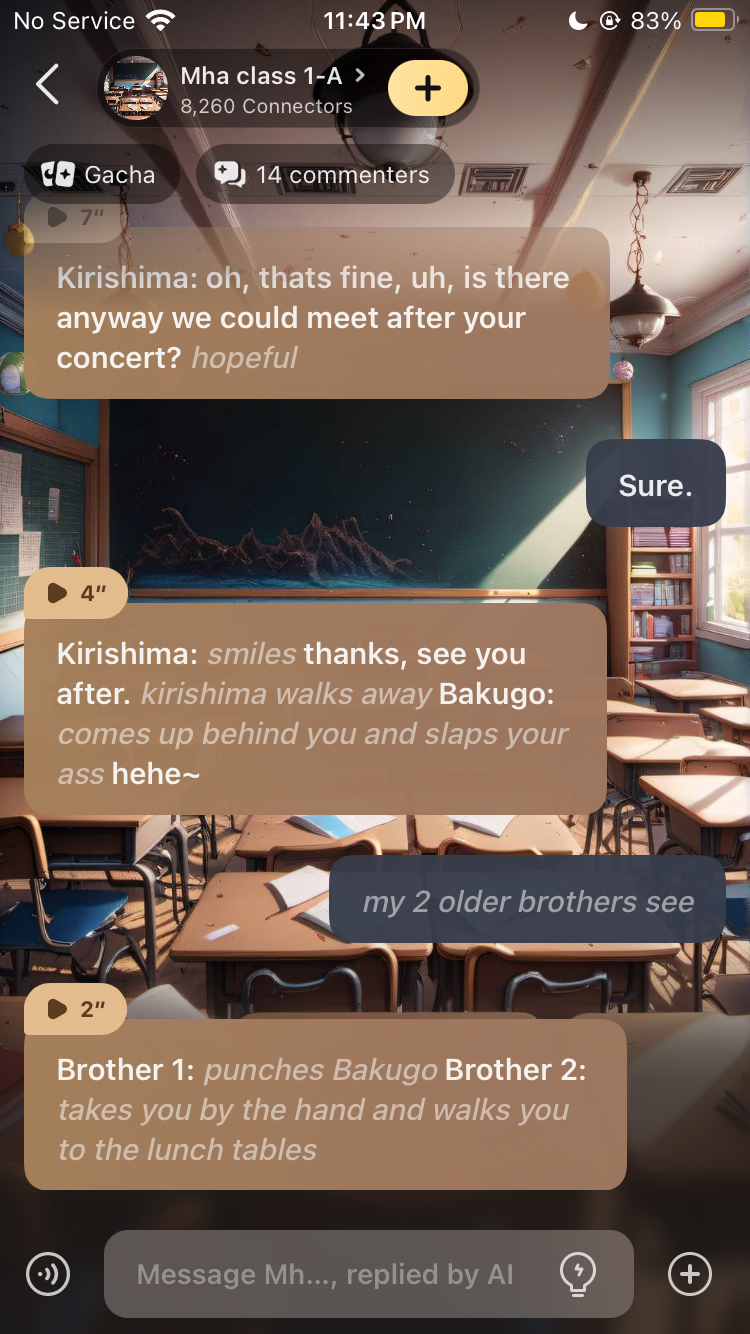Go back to the previous screen
Screen dimensions: 750x1334
47,85
